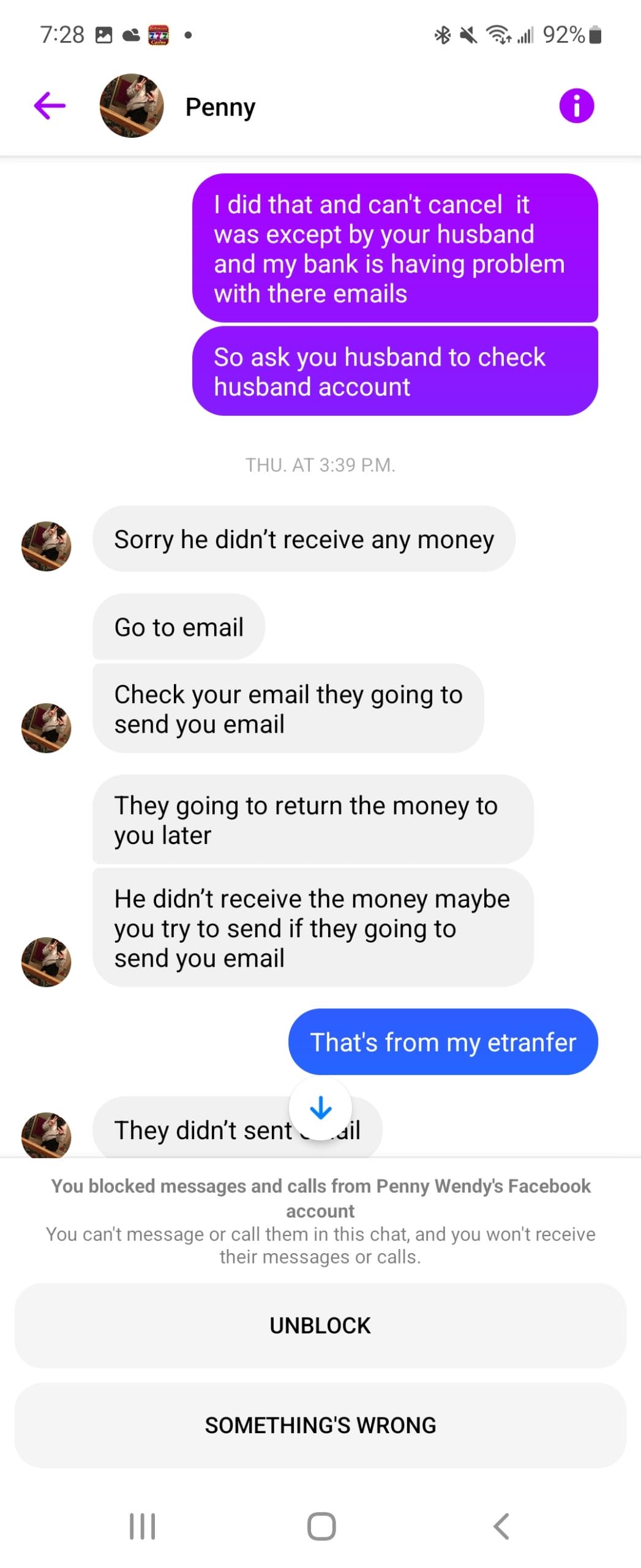Open recent apps from navigation bar

pyautogui.click(x=142, y=1525)
